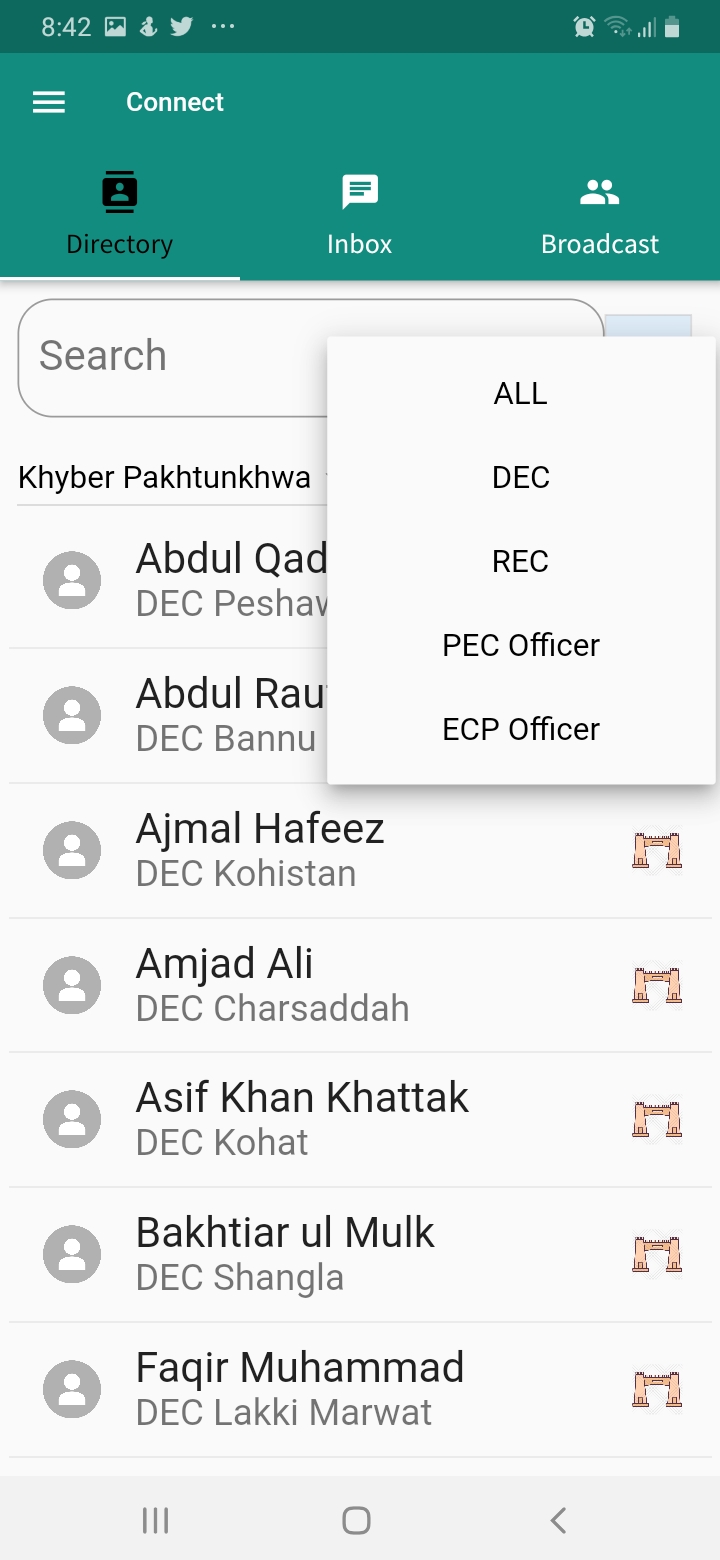Expand the Khyber Pakhtunkhwa province dropdown

[x=172, y=478]
